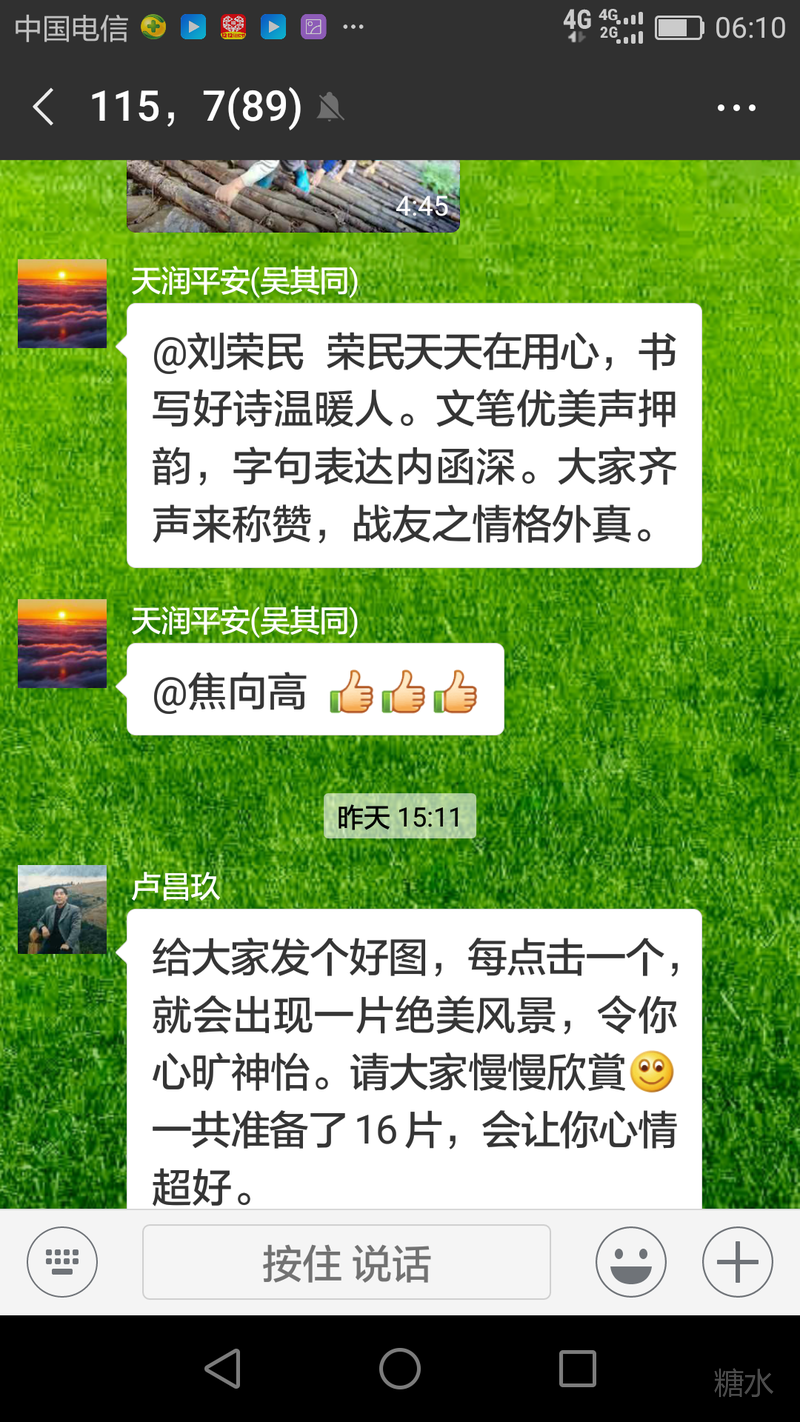Viewport: 800px width, 1422px height.
Task: Play the 4:45 video clip
Action: point(293,195)
